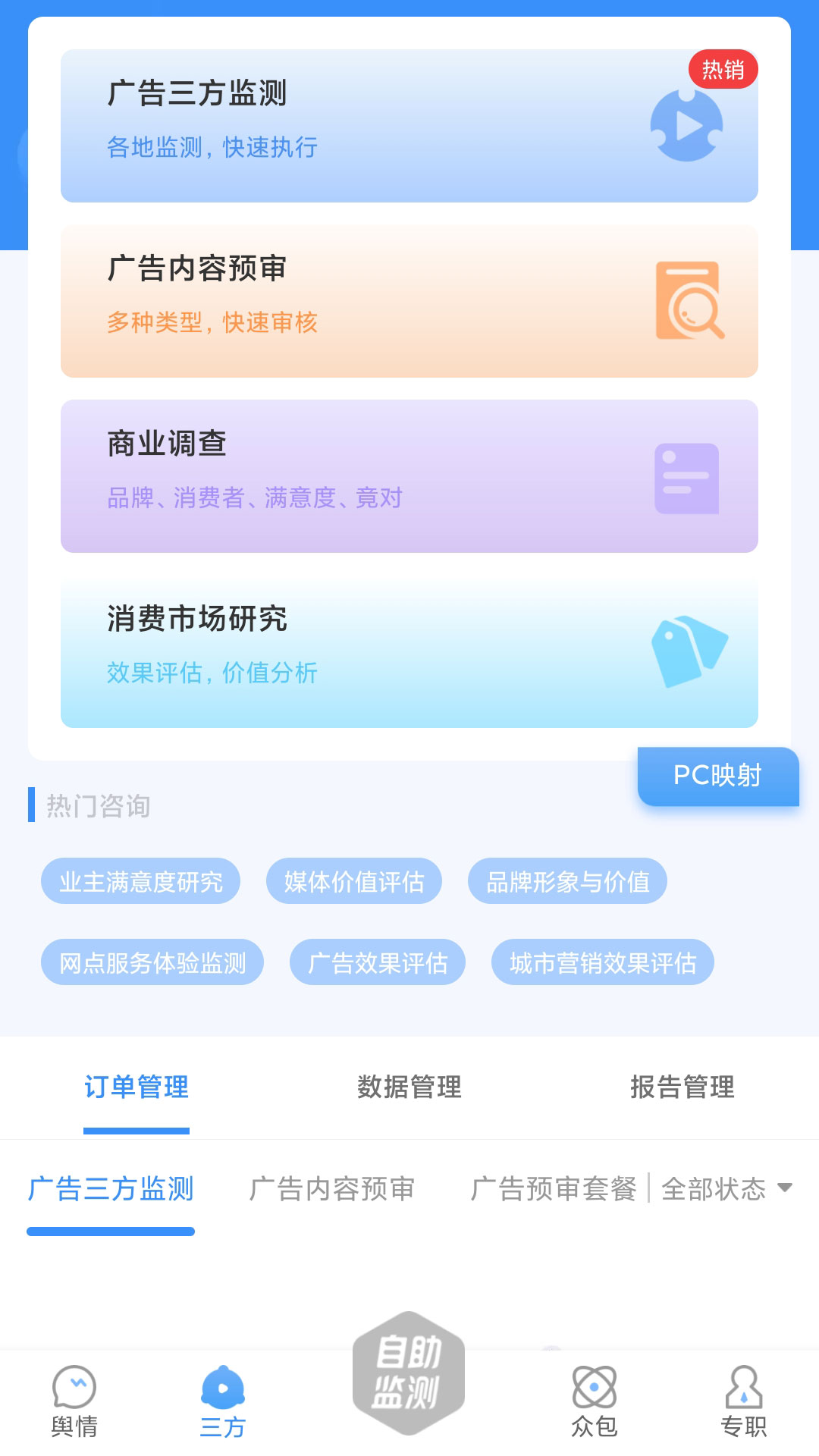
Task: Show 广告内容预审 orders sub-tab
Action: point(332,1188)
